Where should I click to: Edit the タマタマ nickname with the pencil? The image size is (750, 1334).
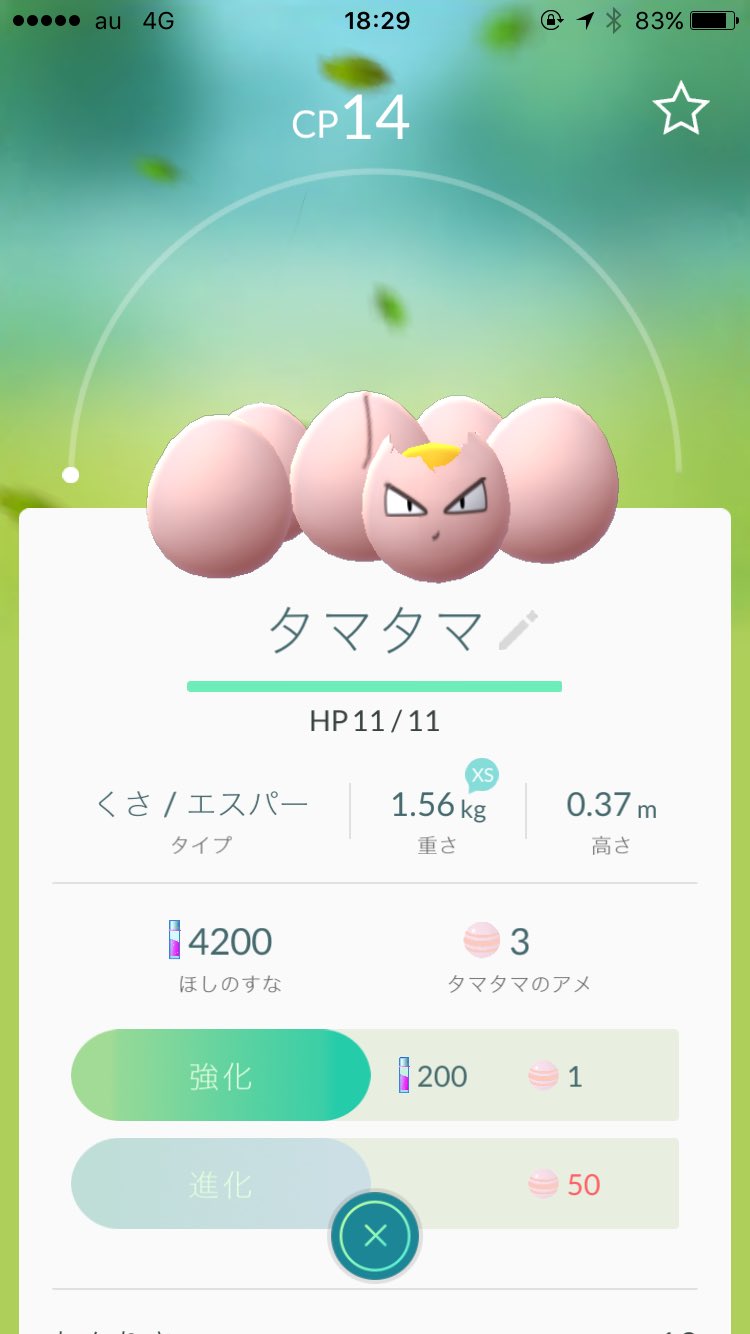(x=518, y=631)
